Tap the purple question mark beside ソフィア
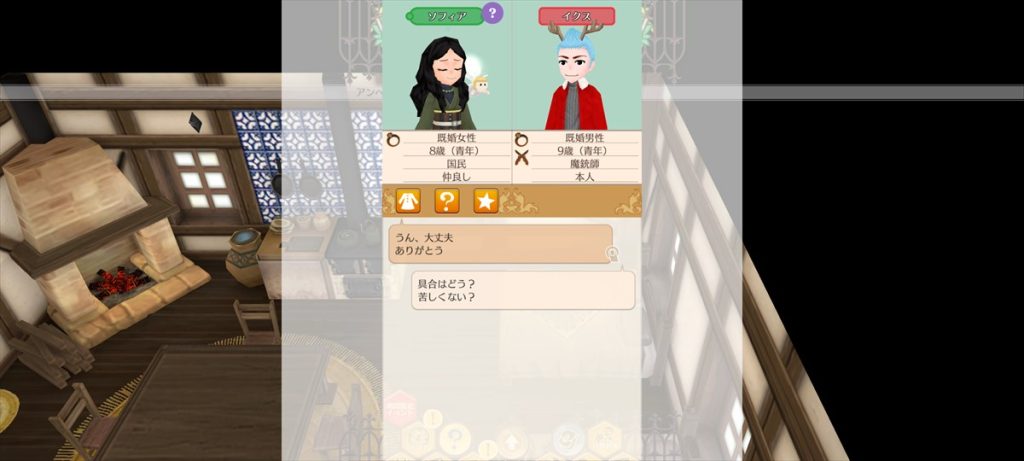Image resolution: width=1024 pixels, height=461 pixels. (491, 13)
